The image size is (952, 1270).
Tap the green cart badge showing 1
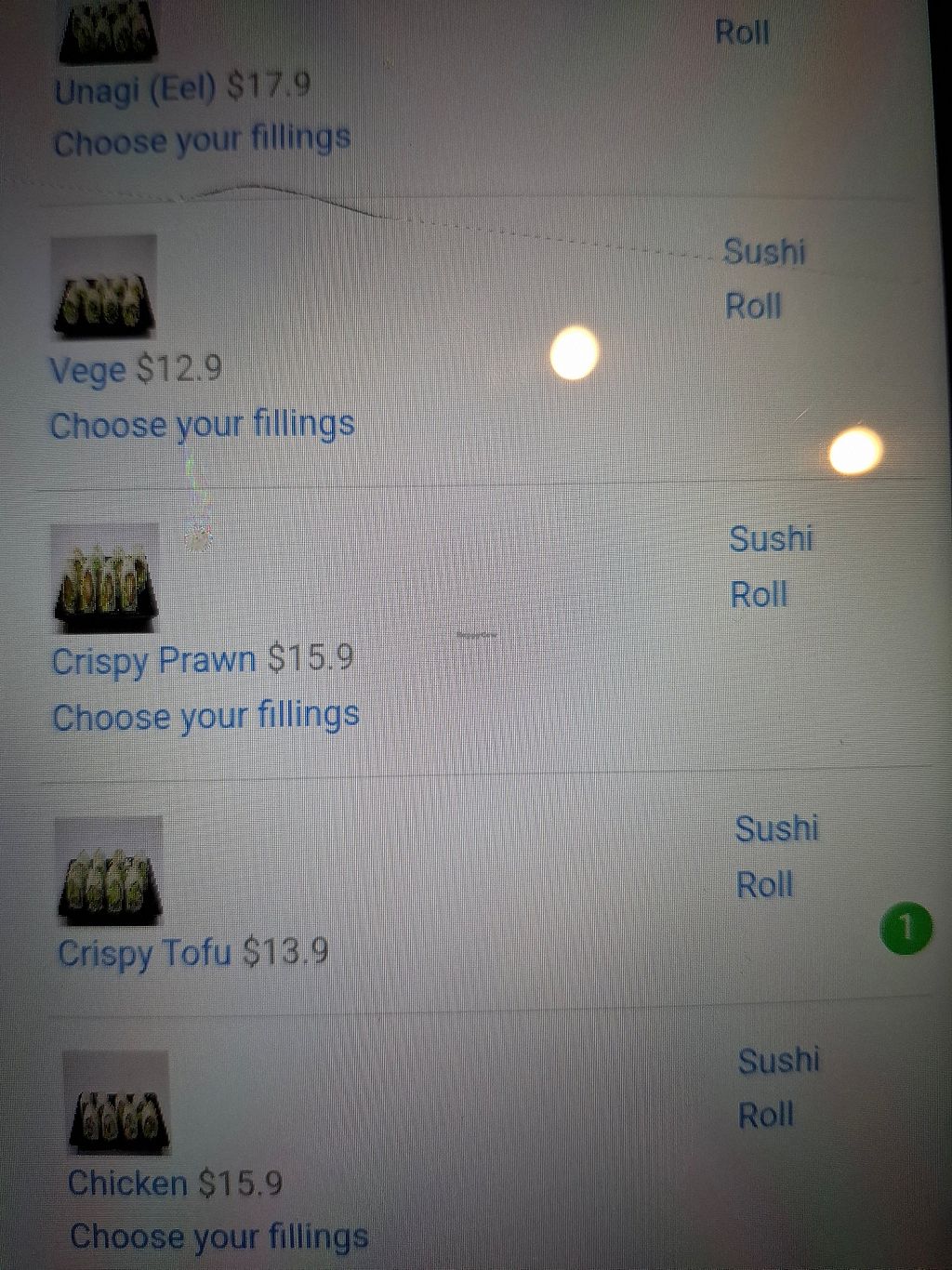(906, 928)
